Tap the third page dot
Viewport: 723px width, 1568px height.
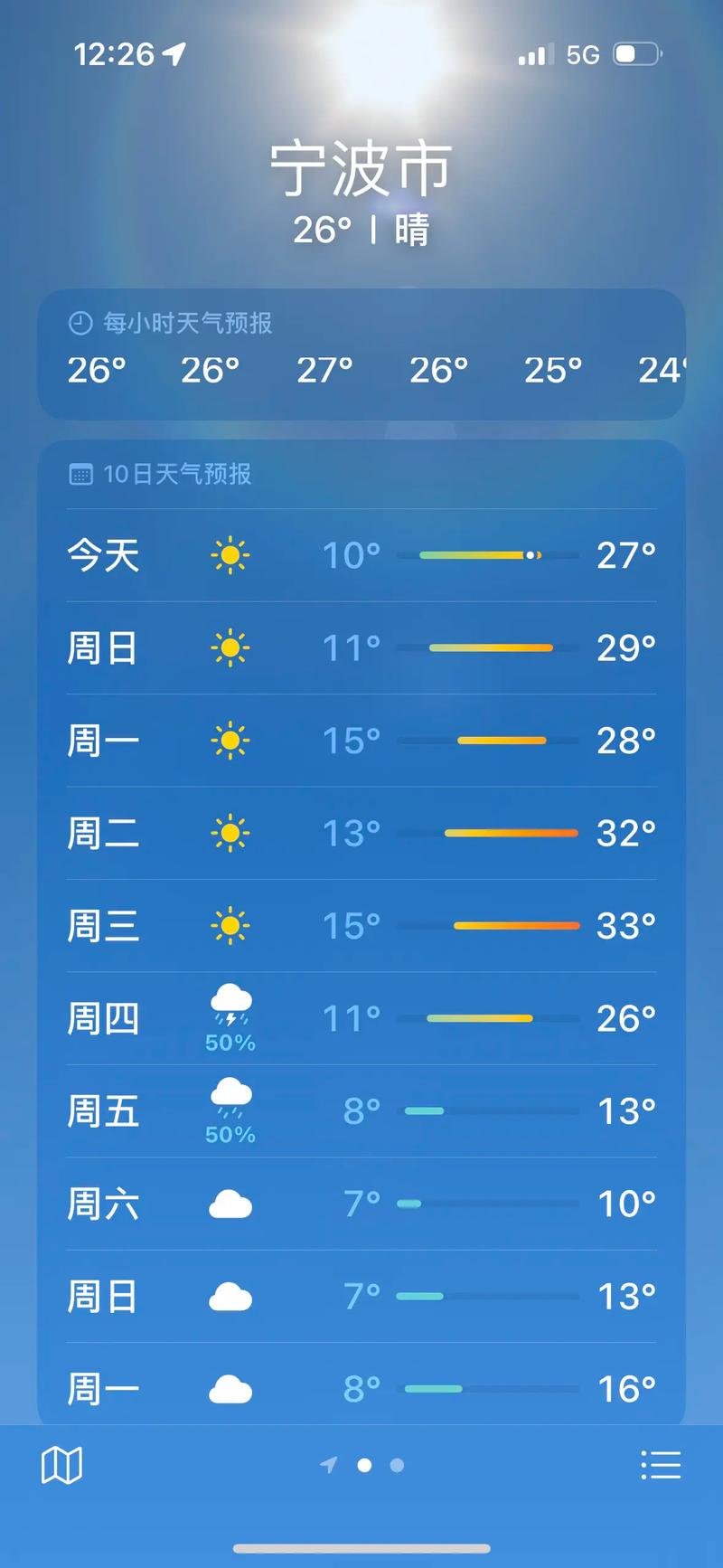397,1465
